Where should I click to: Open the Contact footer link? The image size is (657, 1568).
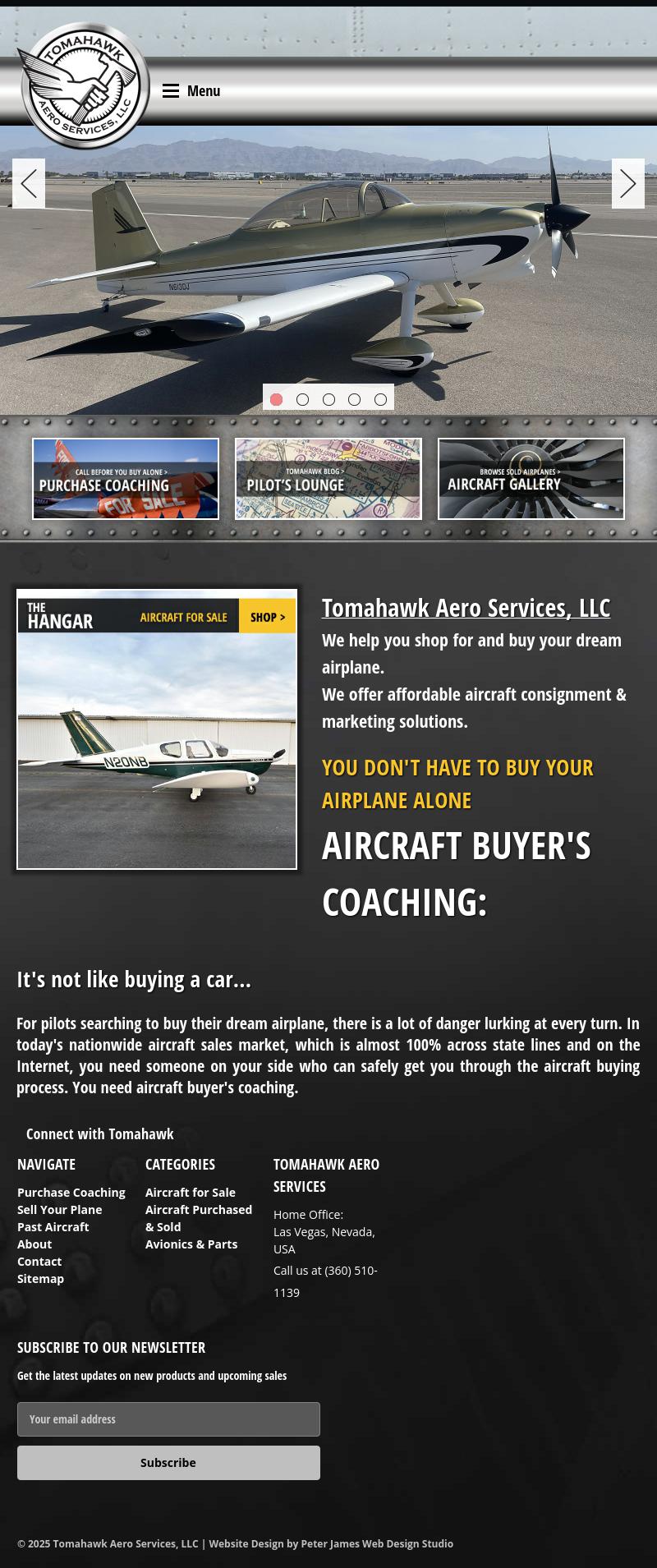39,1262
